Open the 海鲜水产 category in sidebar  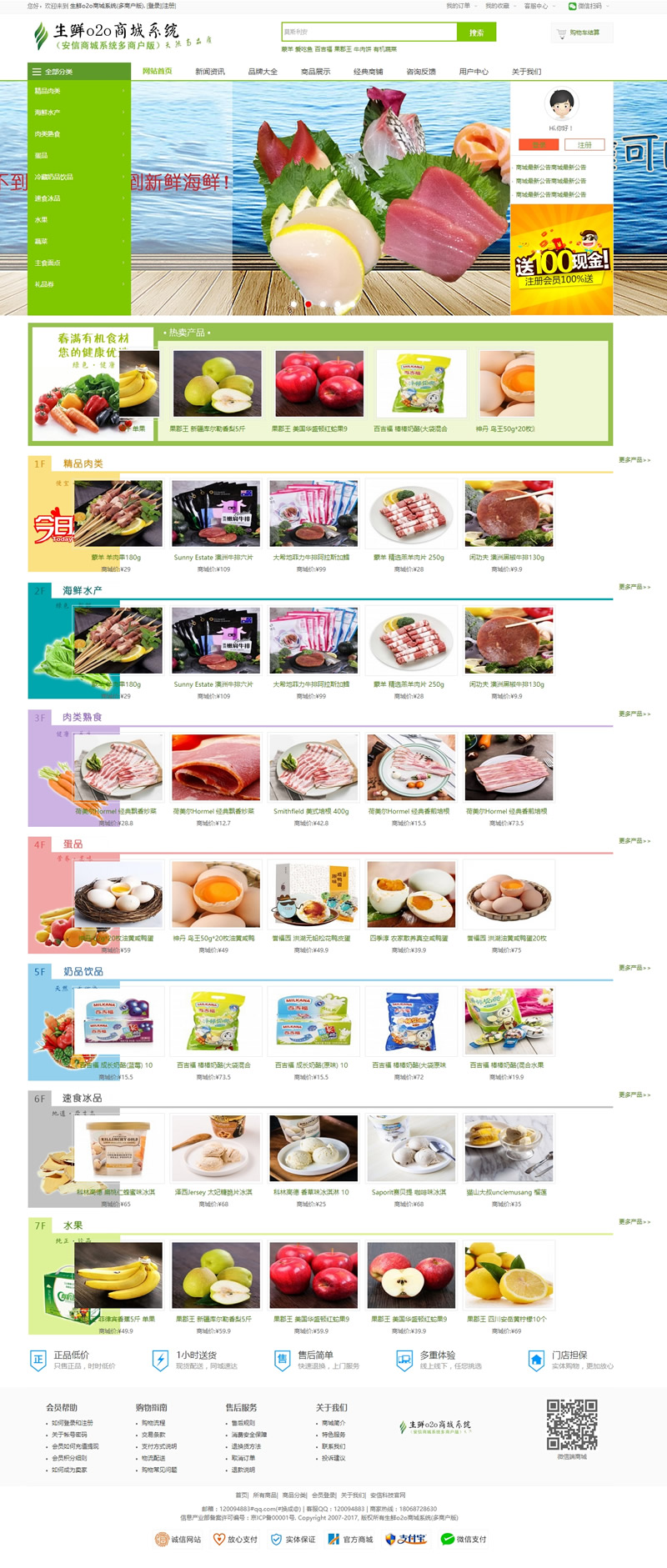pos(48,113)
